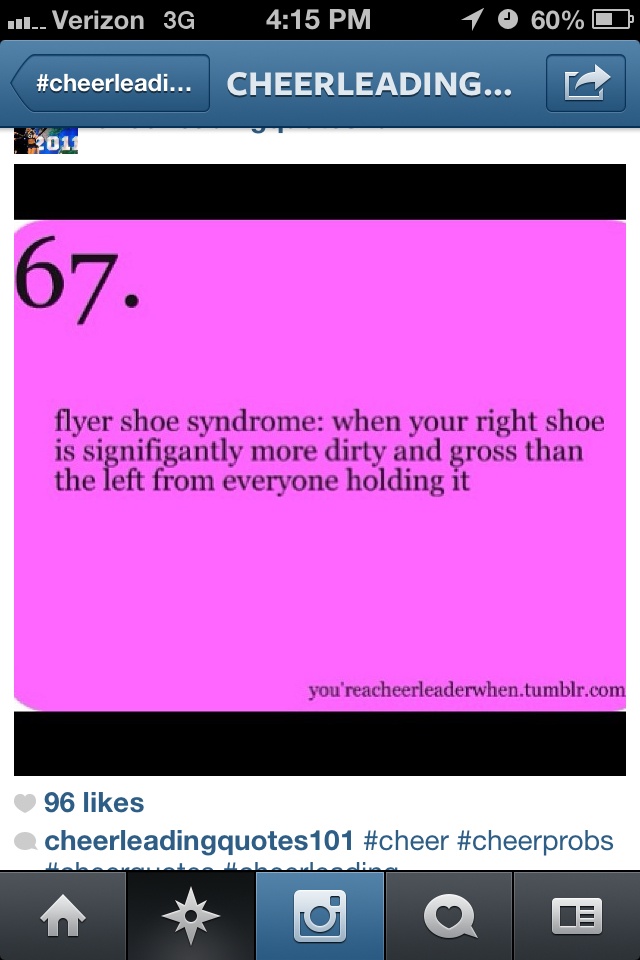Switch to the Explore tab
This screenshot has width=640, height=960.
(191, 916)
